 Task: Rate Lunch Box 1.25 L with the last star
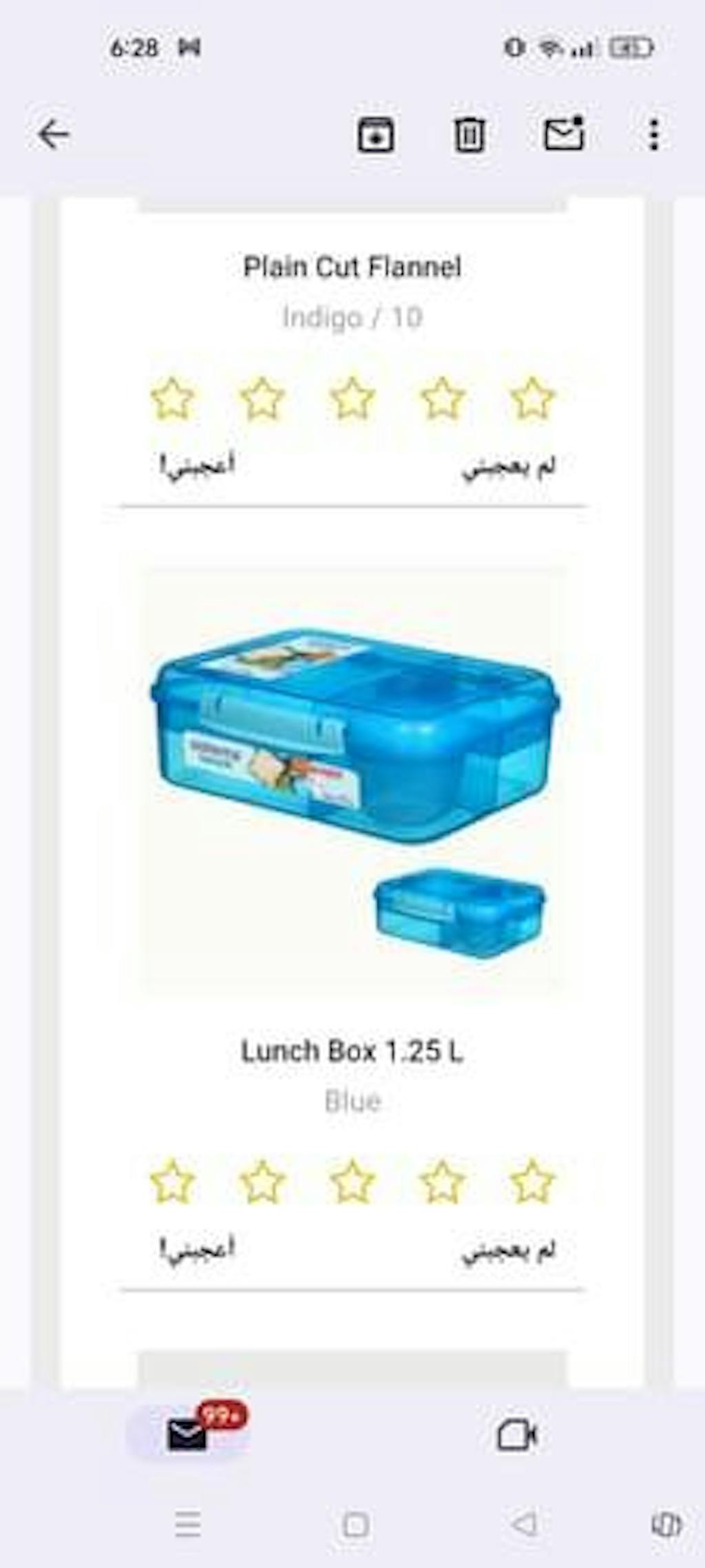[x=532, y=1182]
